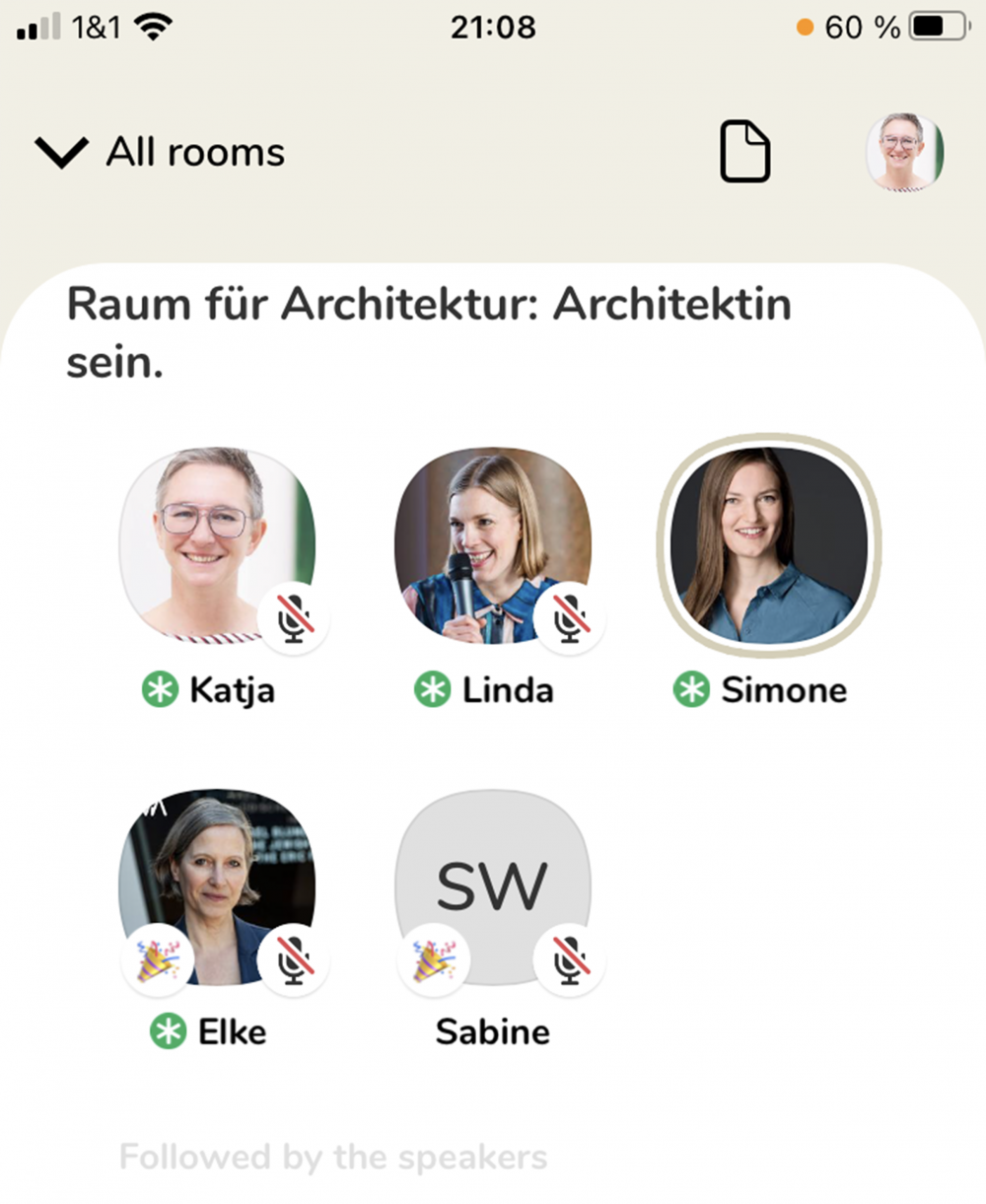Open the document icon in header
Screen dimensions: 986x1204
click(744, 152)
